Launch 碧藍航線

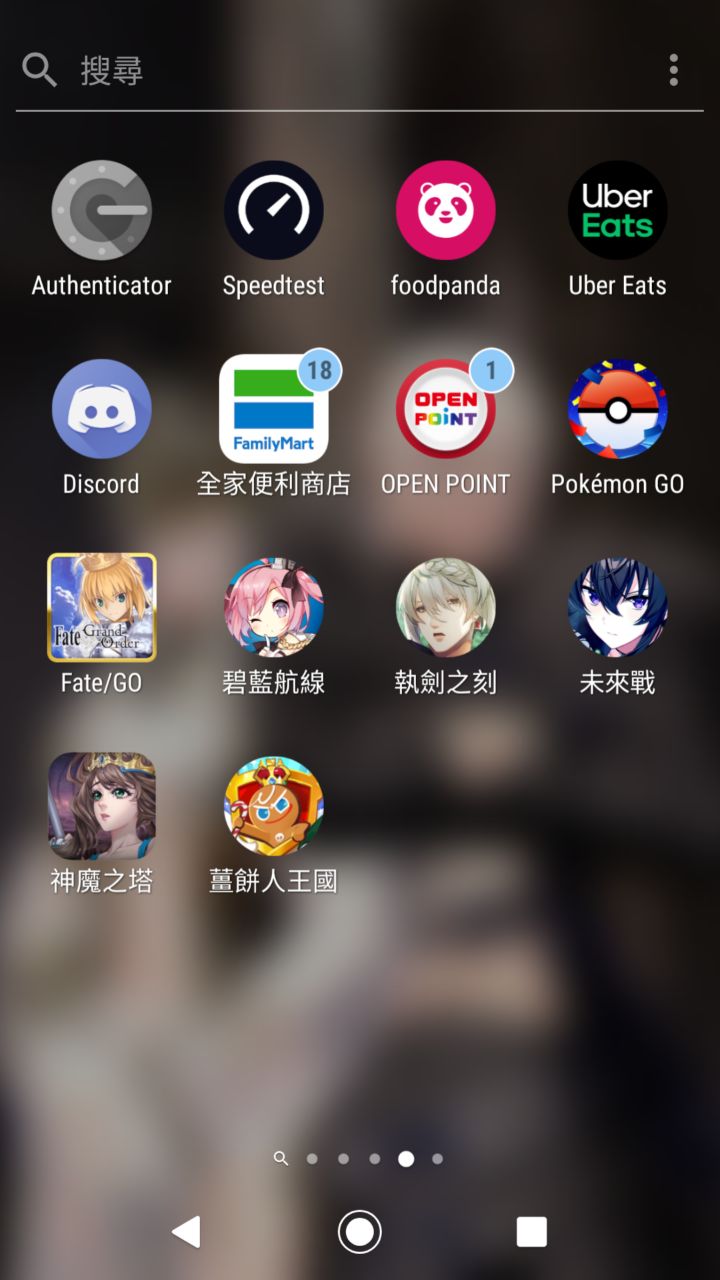(x=274, y=608)
